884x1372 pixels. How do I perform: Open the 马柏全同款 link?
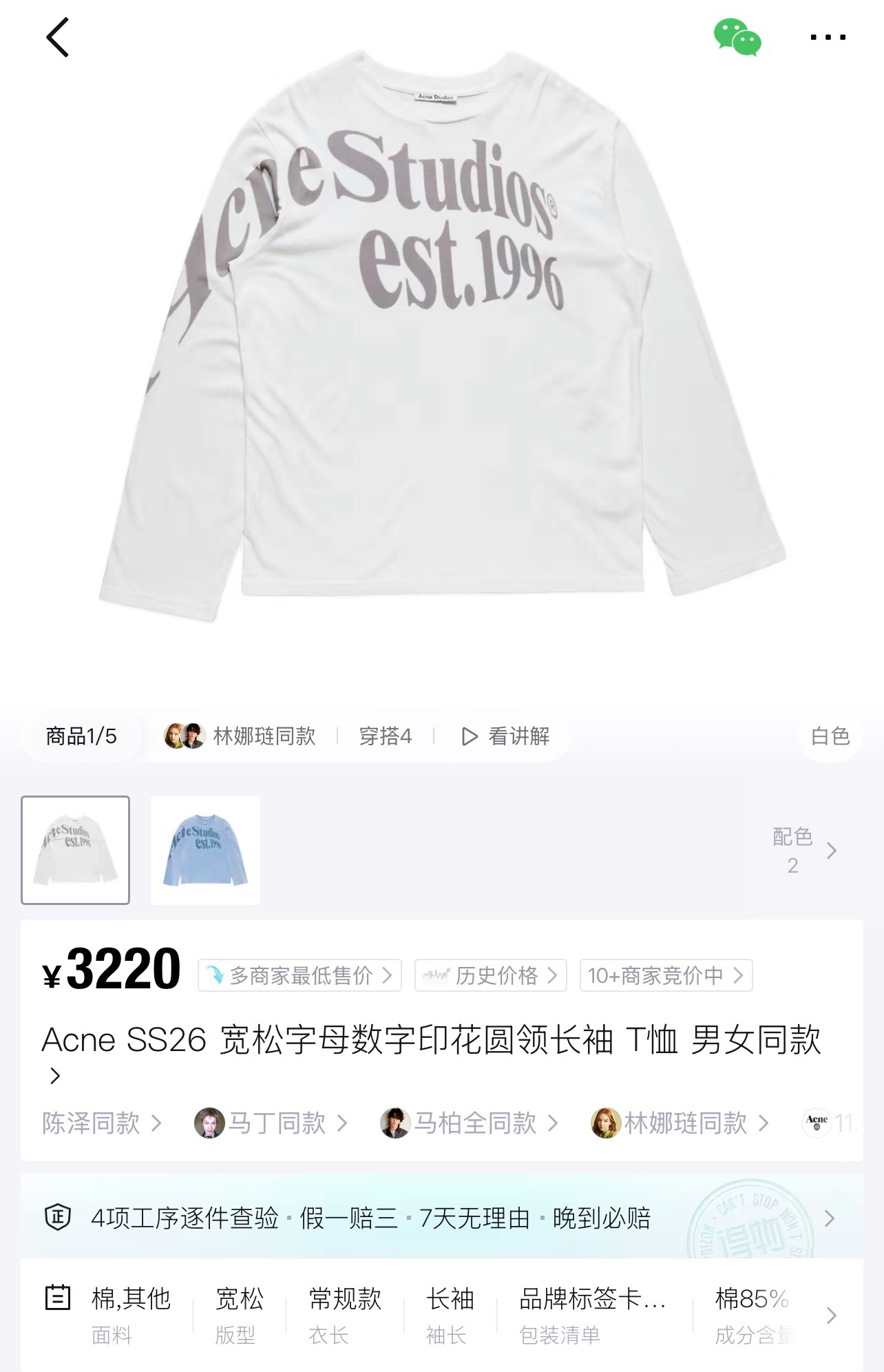tap(470, 1123)
